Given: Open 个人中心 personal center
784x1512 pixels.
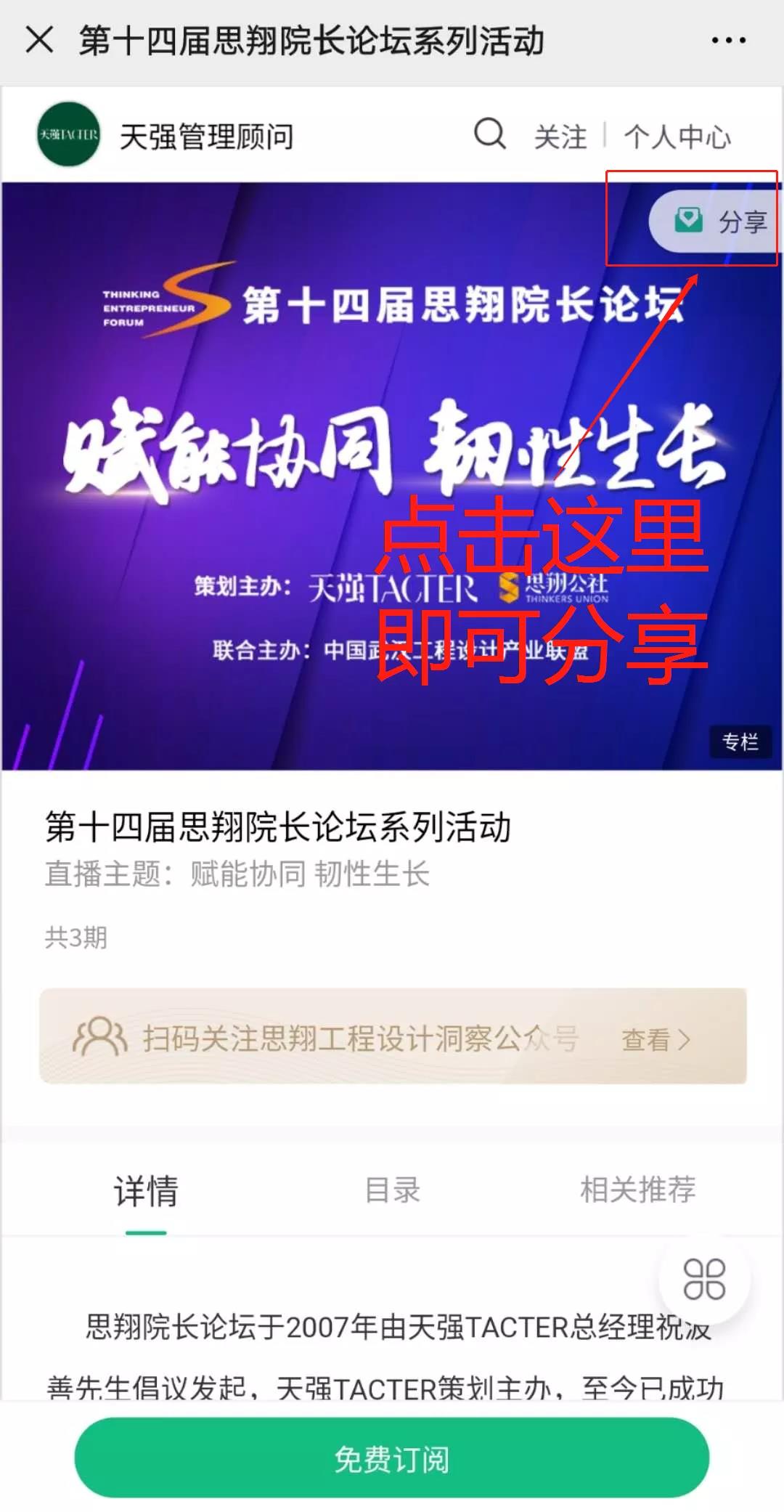Looking at the screenshot, I should point(677,137).
